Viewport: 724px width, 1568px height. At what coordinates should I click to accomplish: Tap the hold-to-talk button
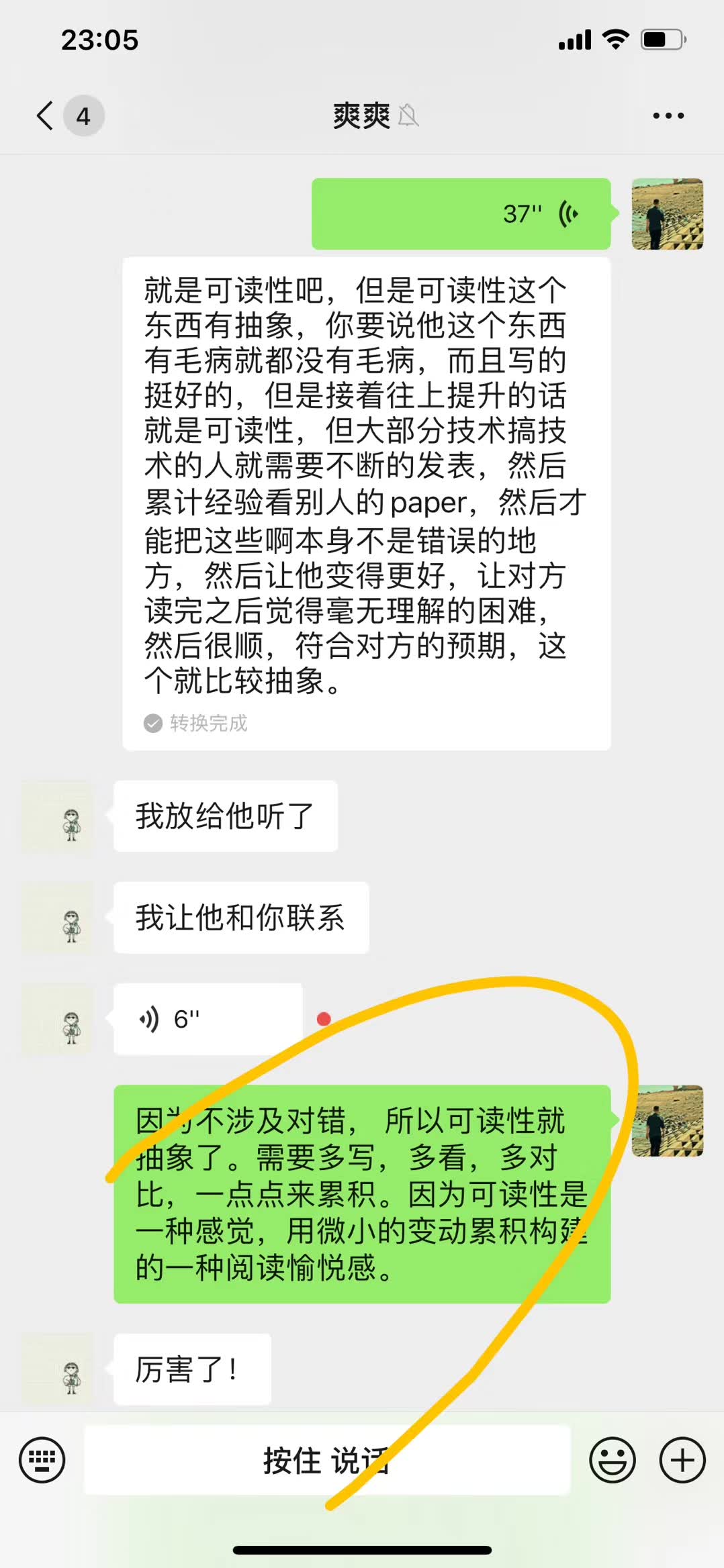coord(327,1460)
